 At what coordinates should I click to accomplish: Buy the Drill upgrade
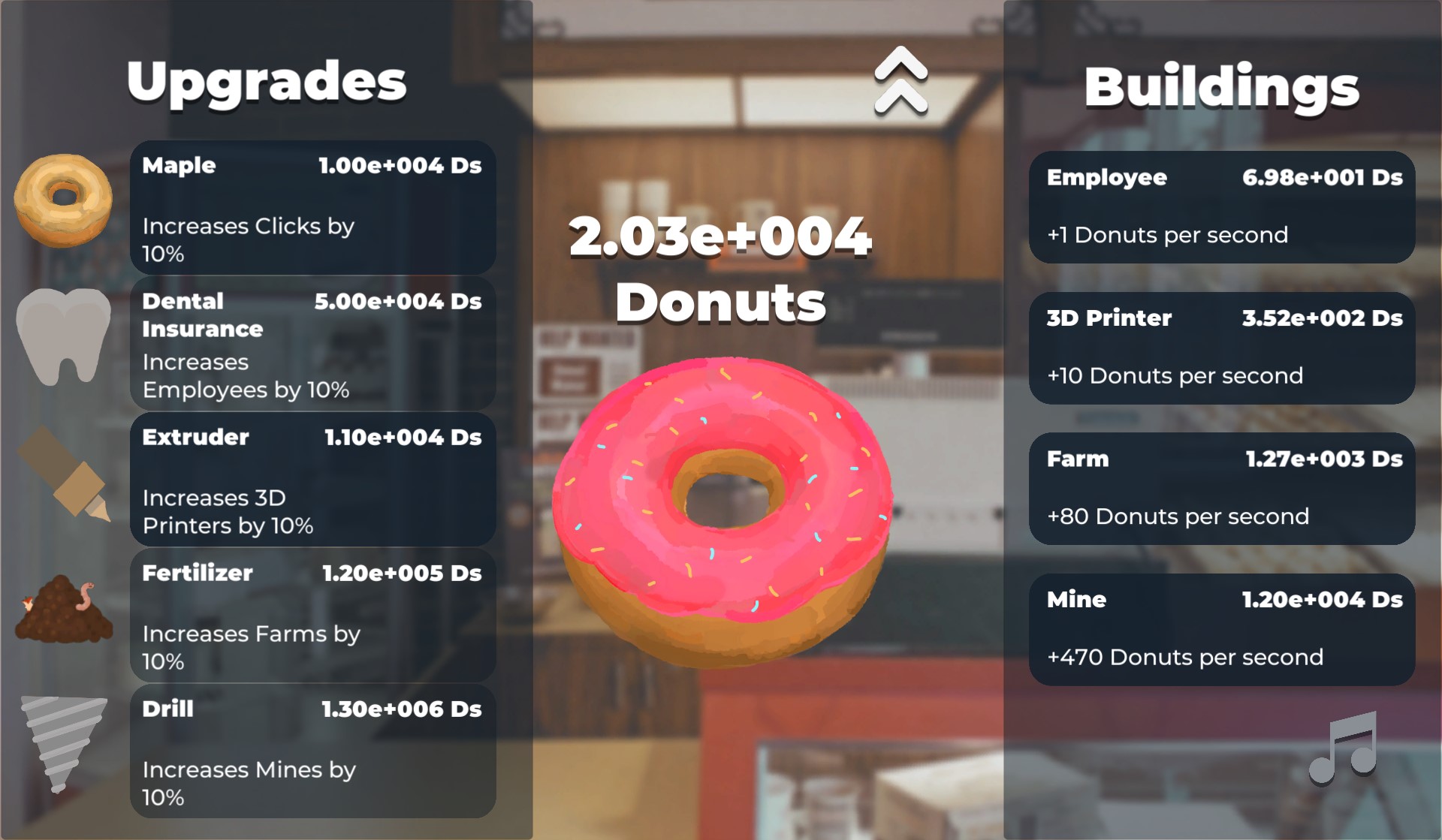(x=312, y=751)
